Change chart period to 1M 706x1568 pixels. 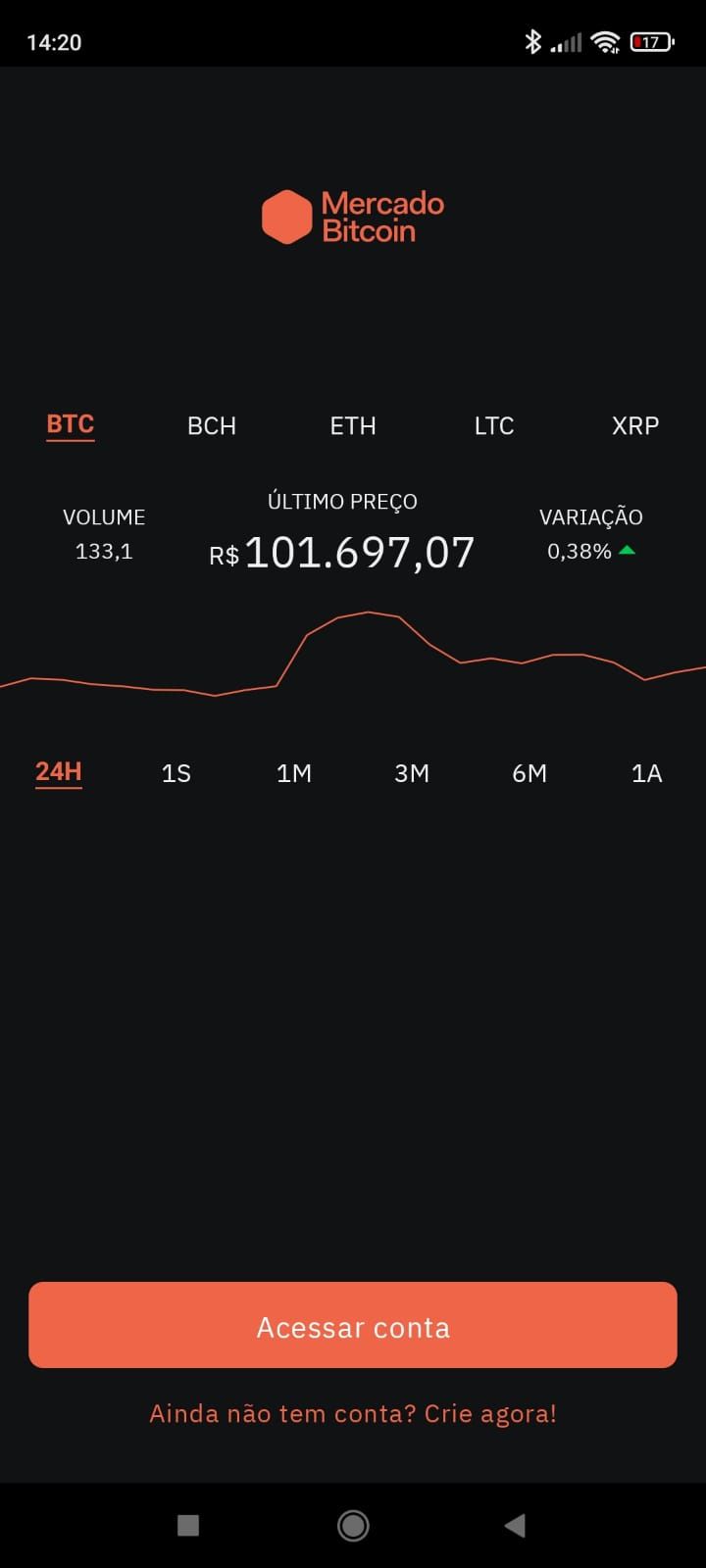click(294, 773)
